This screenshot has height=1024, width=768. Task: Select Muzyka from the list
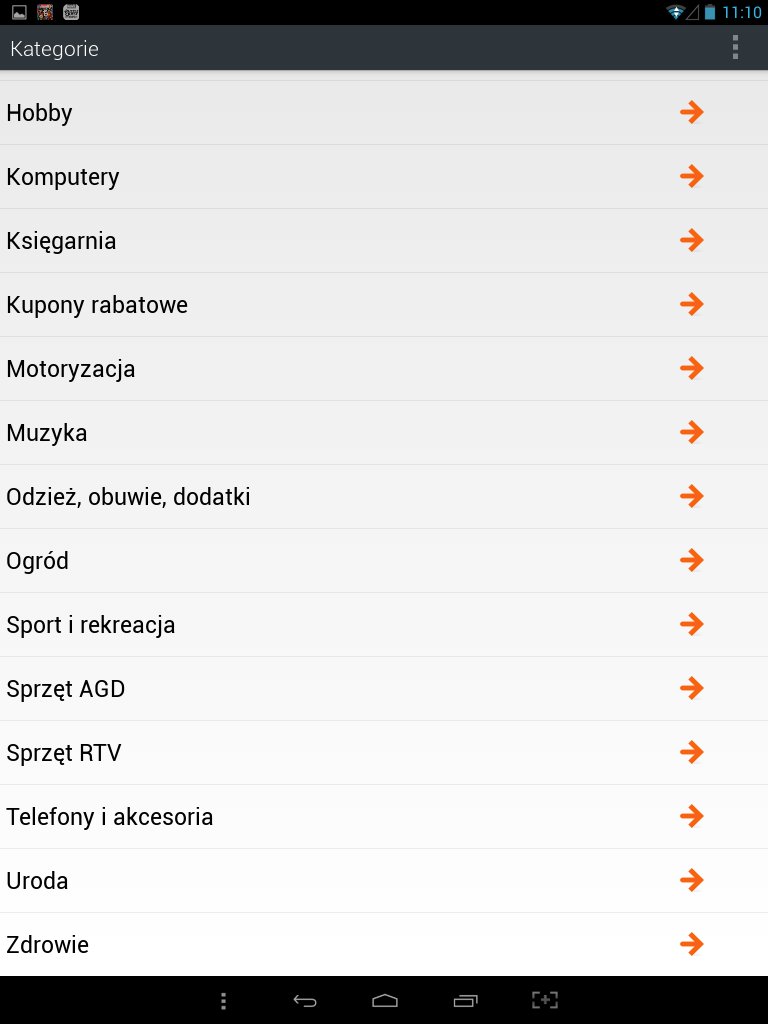[384, 433]
